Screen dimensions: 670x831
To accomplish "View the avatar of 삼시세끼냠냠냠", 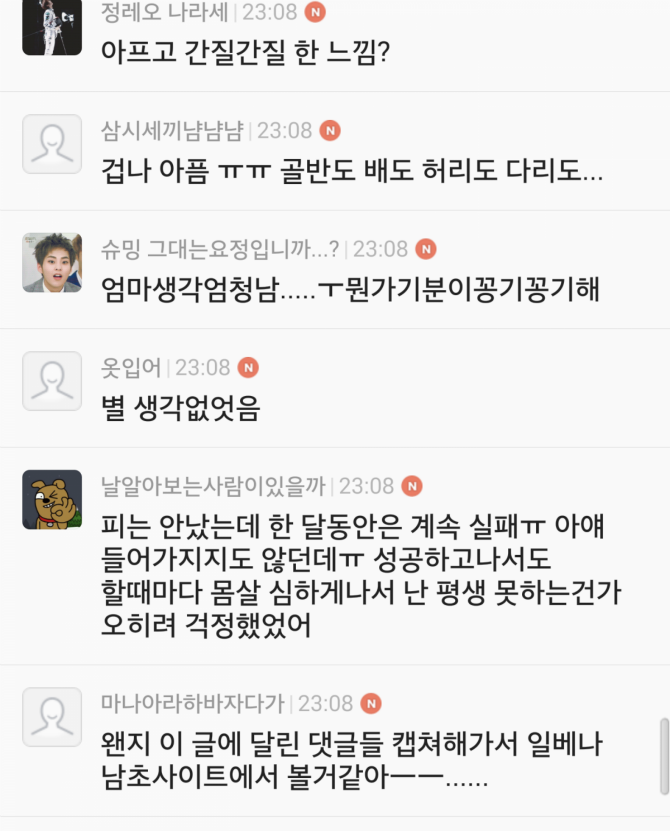I will 52,145.
